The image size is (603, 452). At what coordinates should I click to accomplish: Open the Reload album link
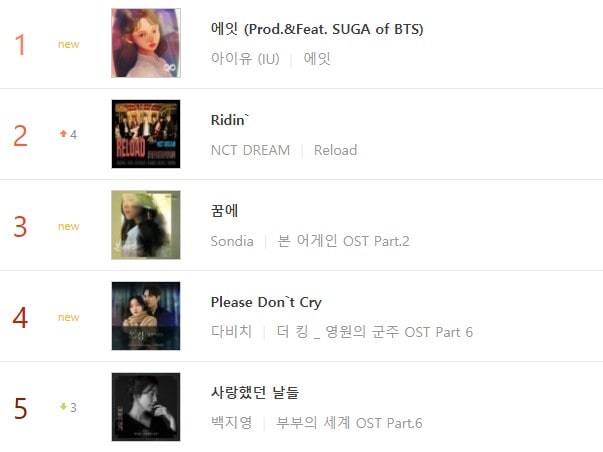[335, 150]
